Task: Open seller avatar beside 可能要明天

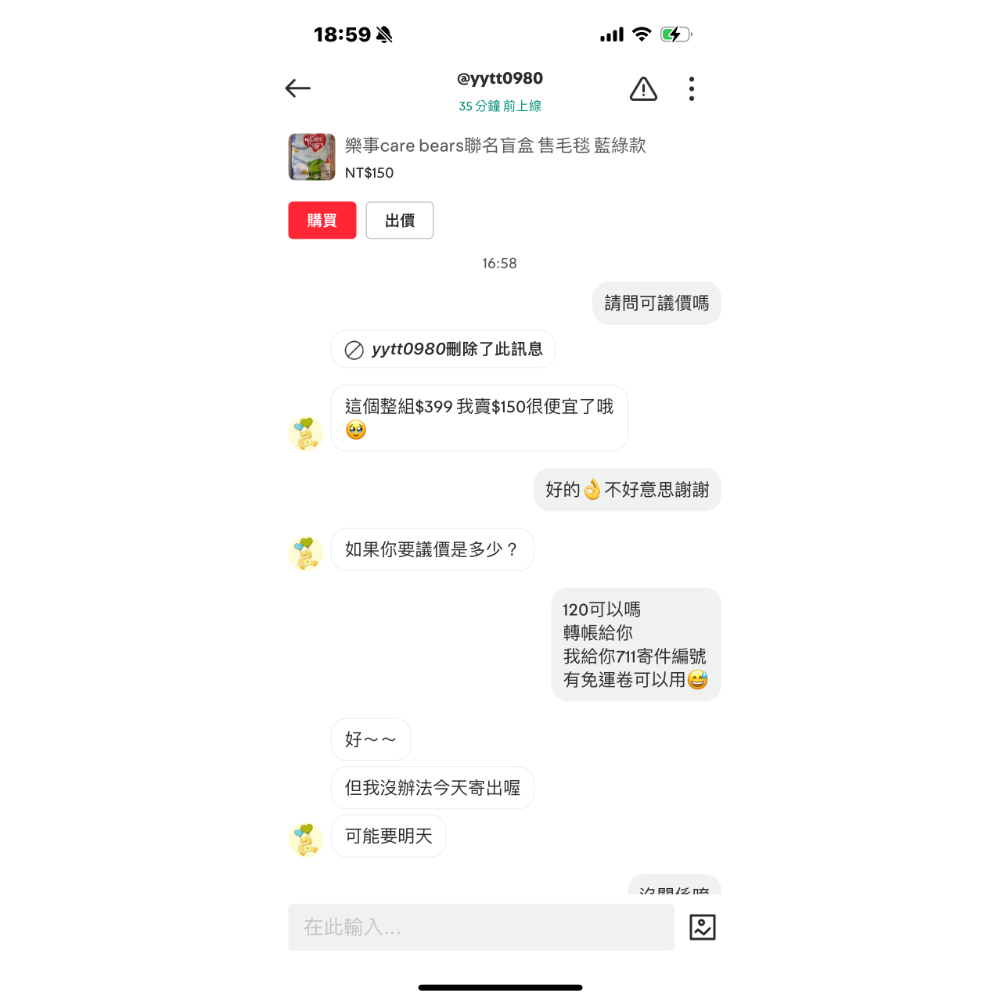Action: [x=305, y=838]
